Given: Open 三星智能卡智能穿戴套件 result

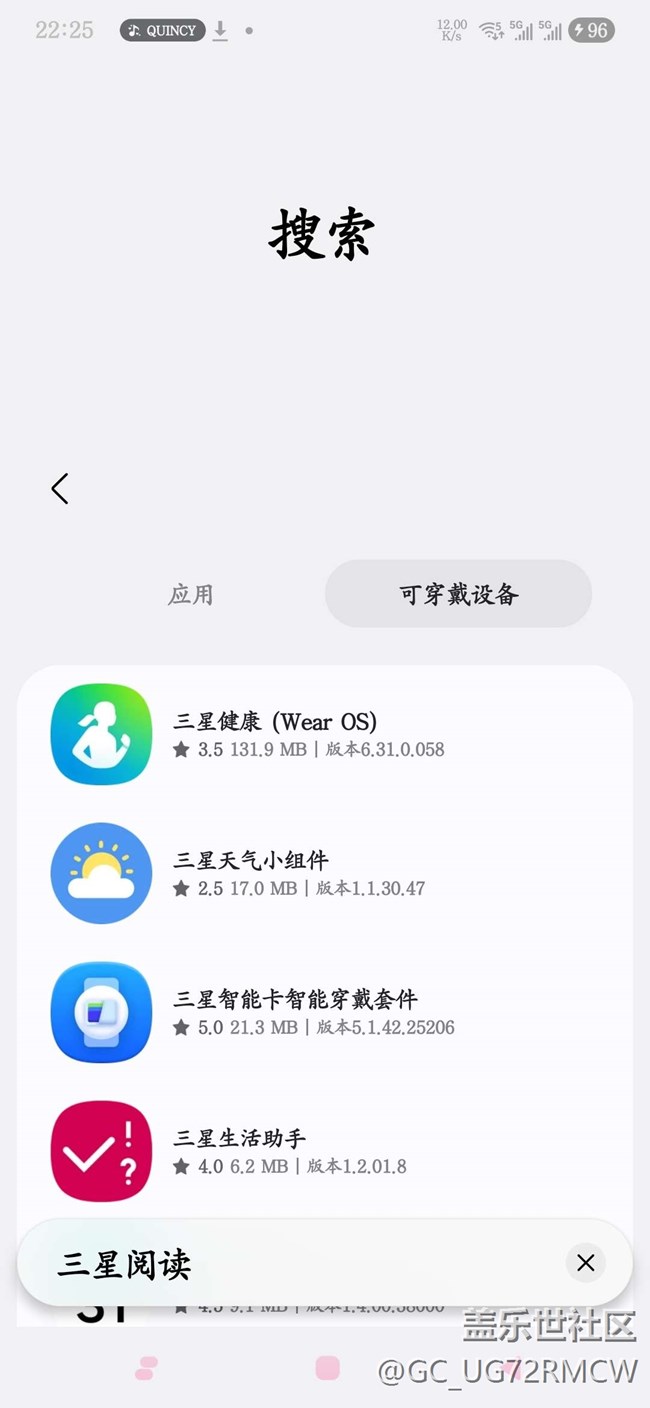Looking at the screenshot, I should point(325,1013).
